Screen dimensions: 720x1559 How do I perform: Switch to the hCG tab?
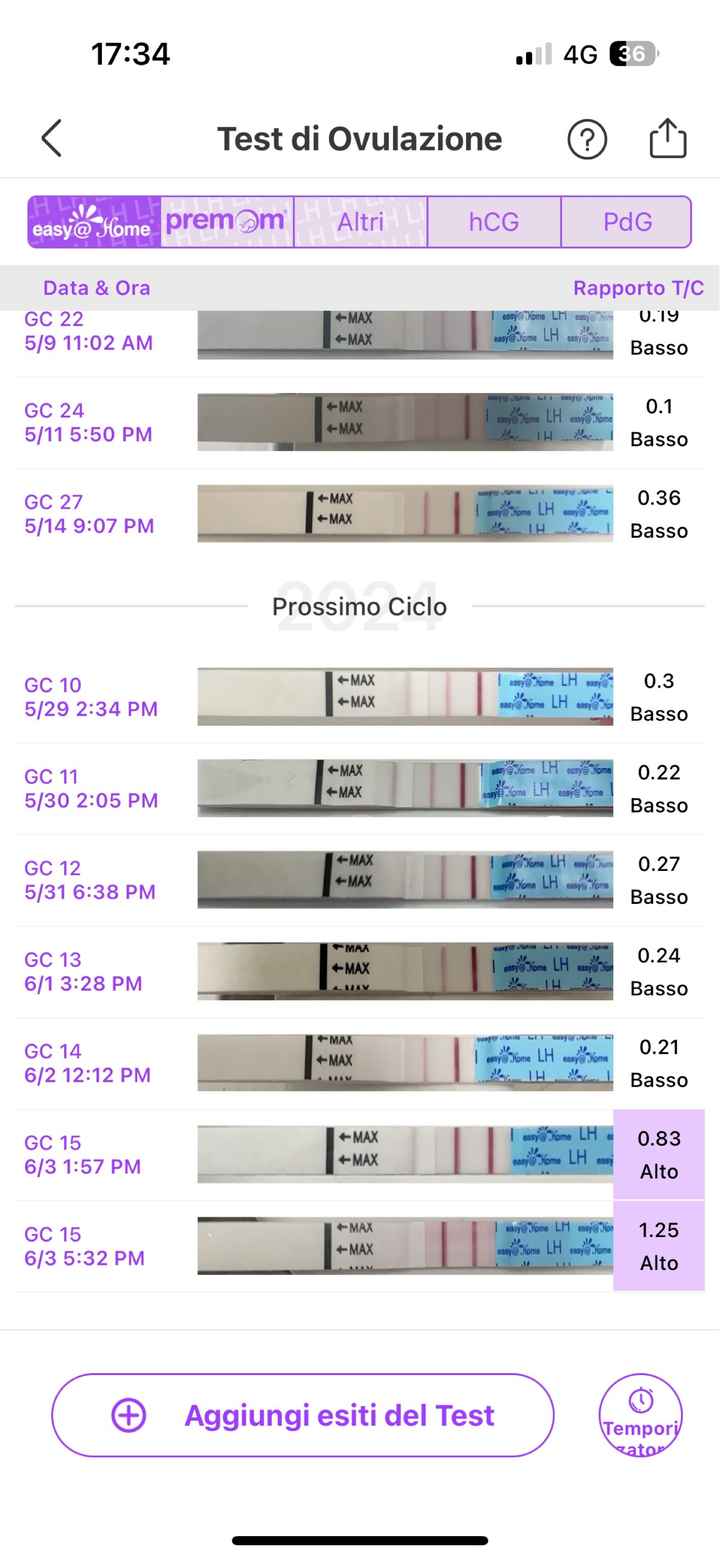494,222
